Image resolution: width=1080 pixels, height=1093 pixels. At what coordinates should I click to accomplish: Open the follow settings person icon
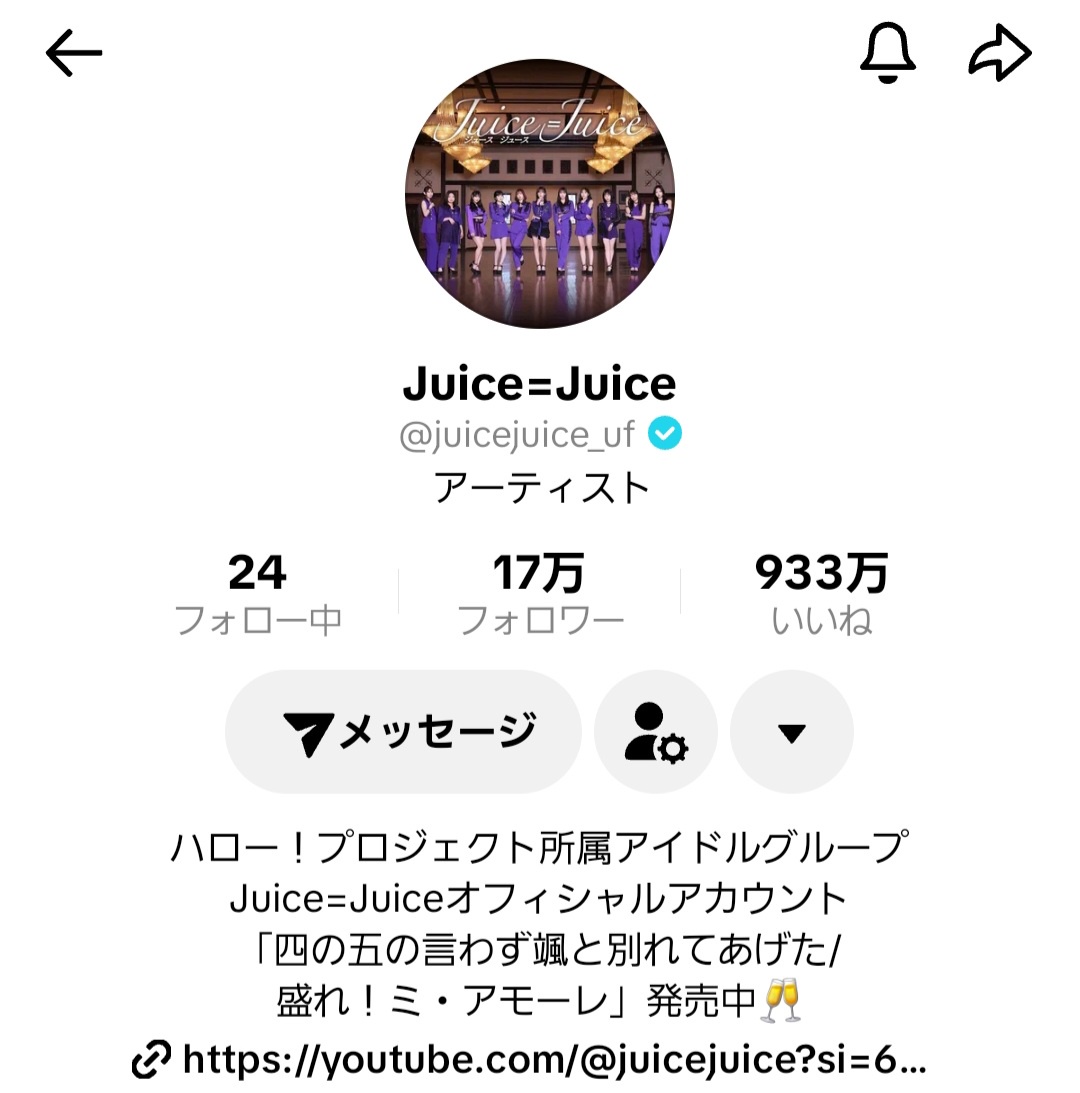656,732
